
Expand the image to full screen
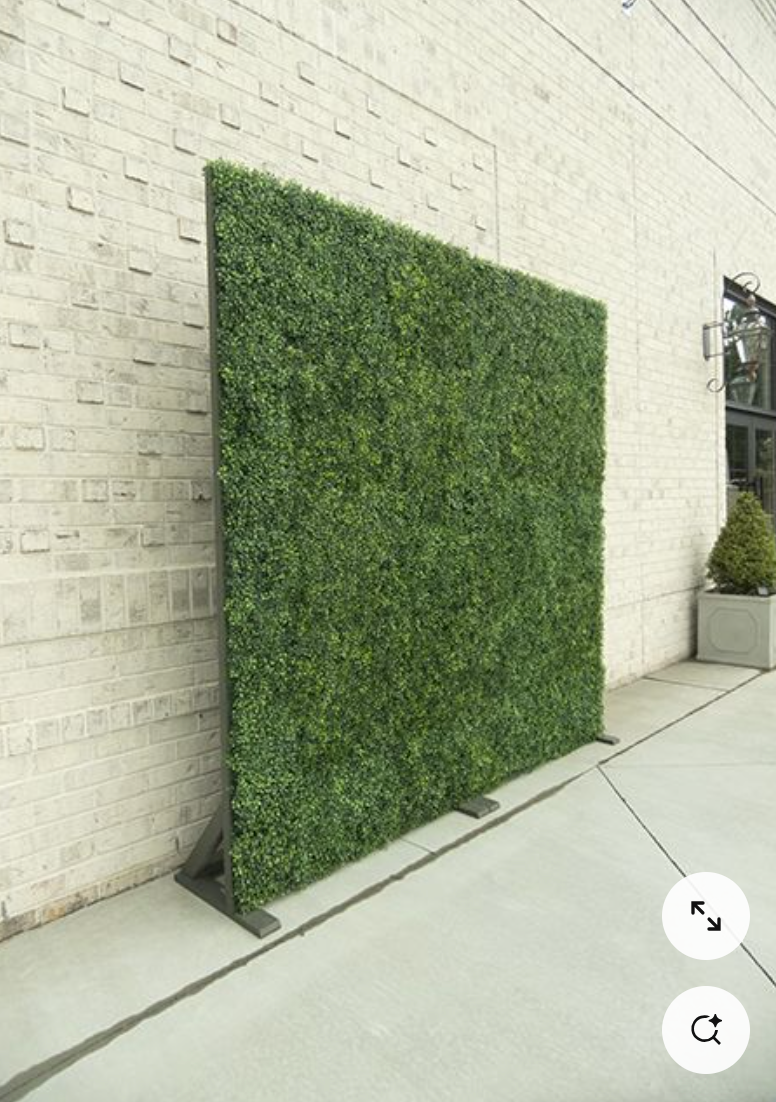pyautogui.click(x=705, y=916)
